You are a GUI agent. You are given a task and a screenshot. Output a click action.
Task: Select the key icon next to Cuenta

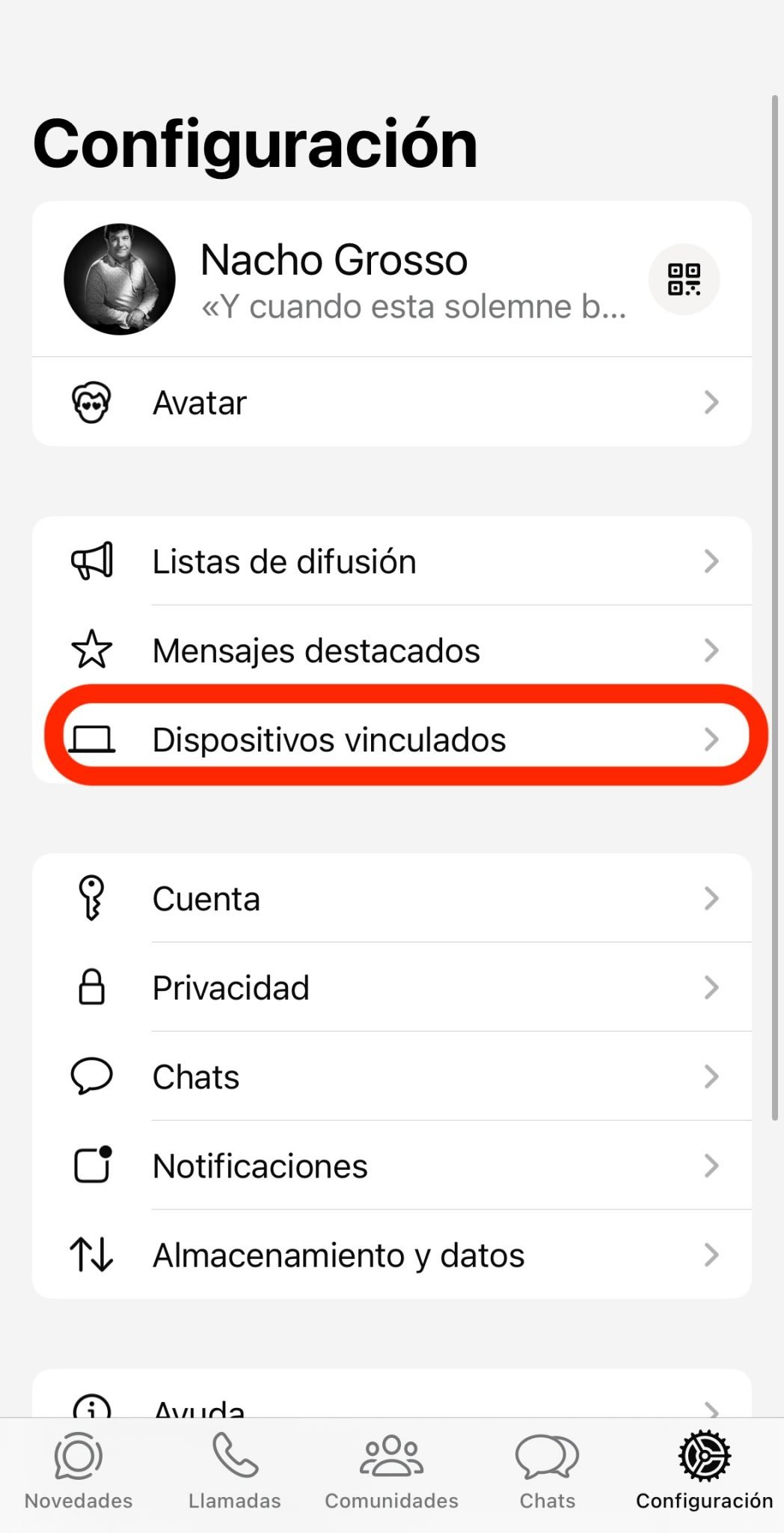(91, 898)
